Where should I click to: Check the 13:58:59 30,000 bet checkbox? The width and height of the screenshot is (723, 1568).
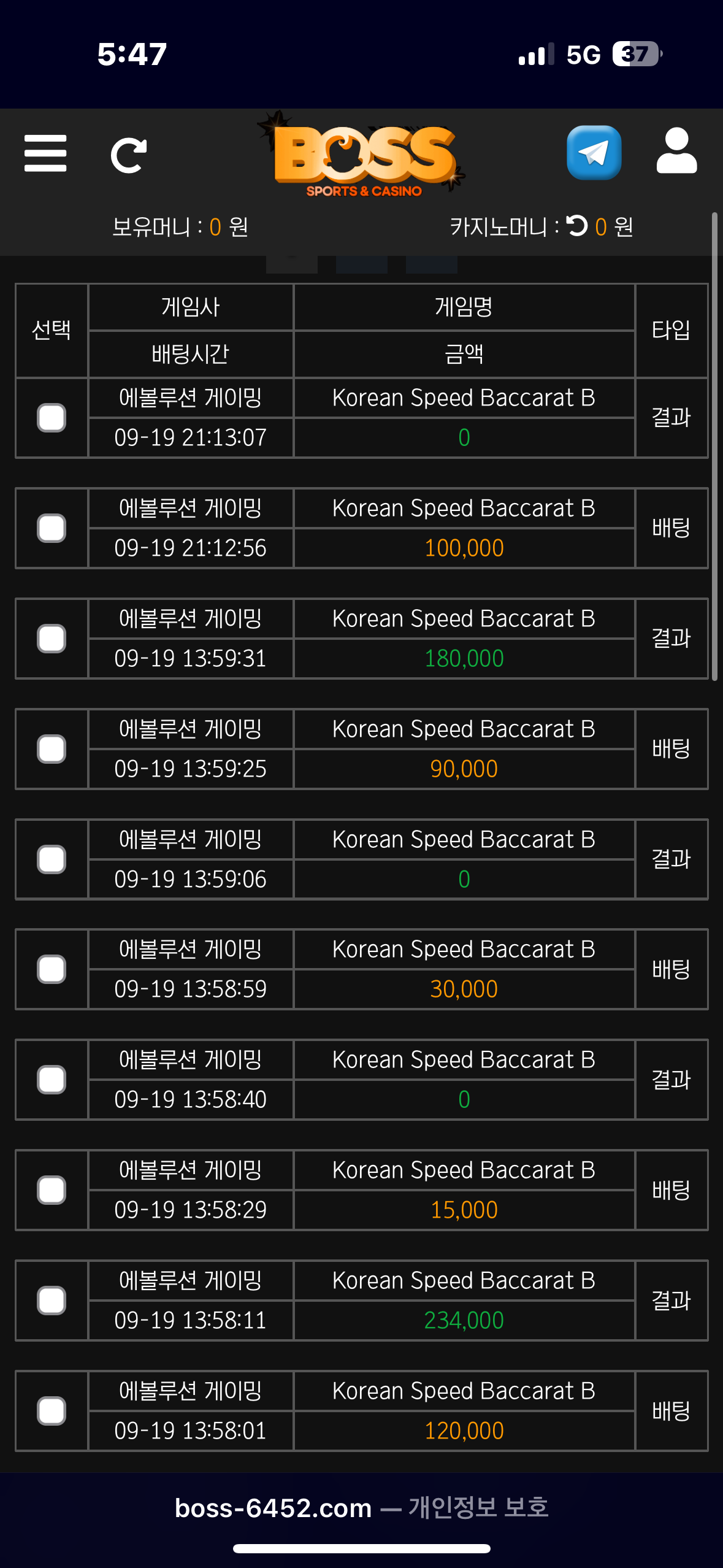[x=52, y=969]
